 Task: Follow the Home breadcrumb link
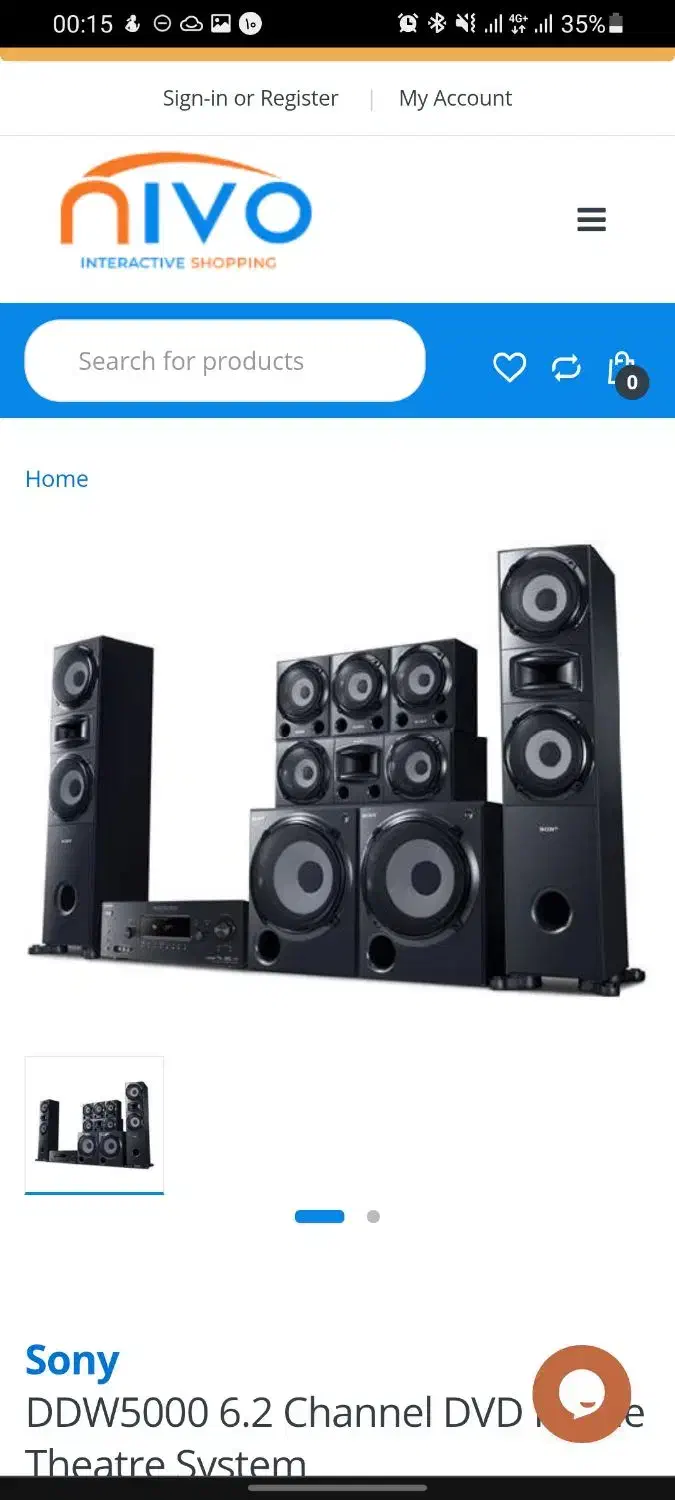pyautogui.click(x=56, y=479)
